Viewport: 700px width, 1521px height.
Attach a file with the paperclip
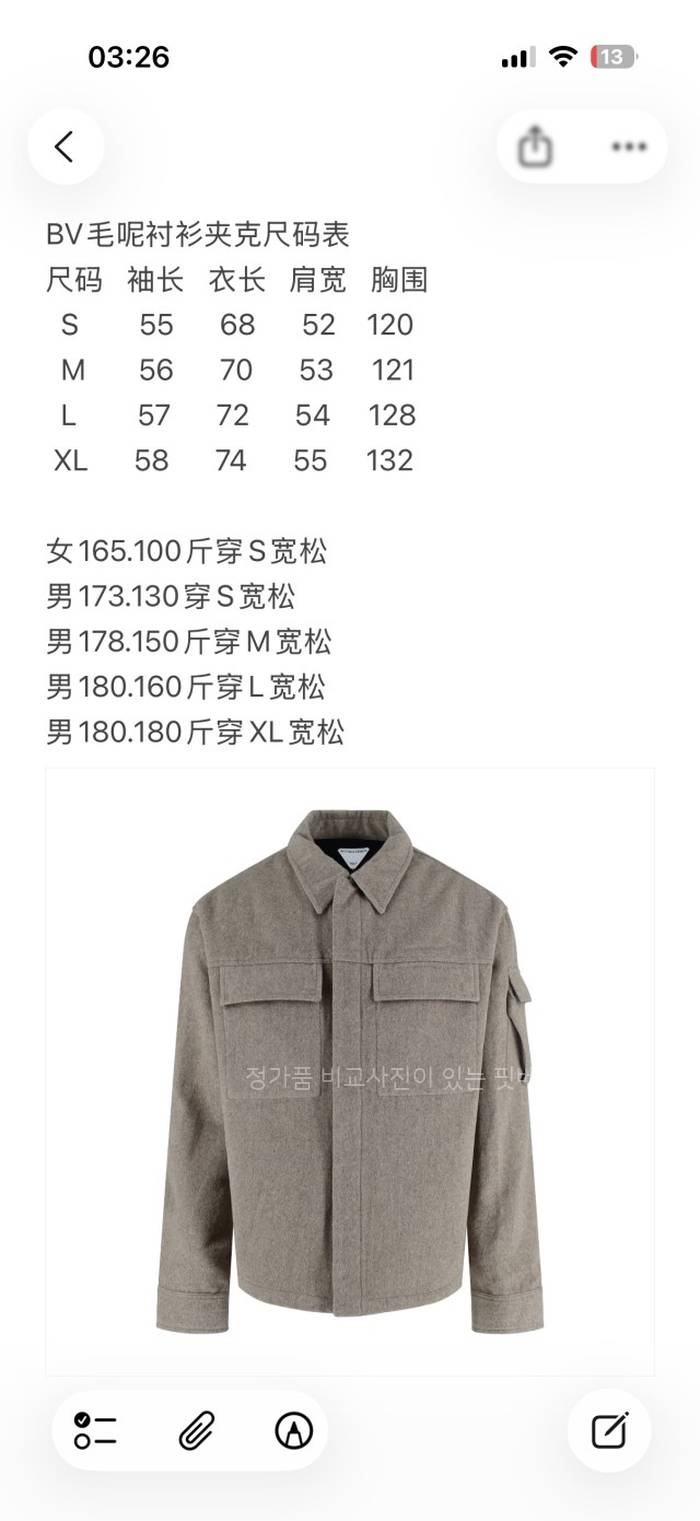(194, 1431)
